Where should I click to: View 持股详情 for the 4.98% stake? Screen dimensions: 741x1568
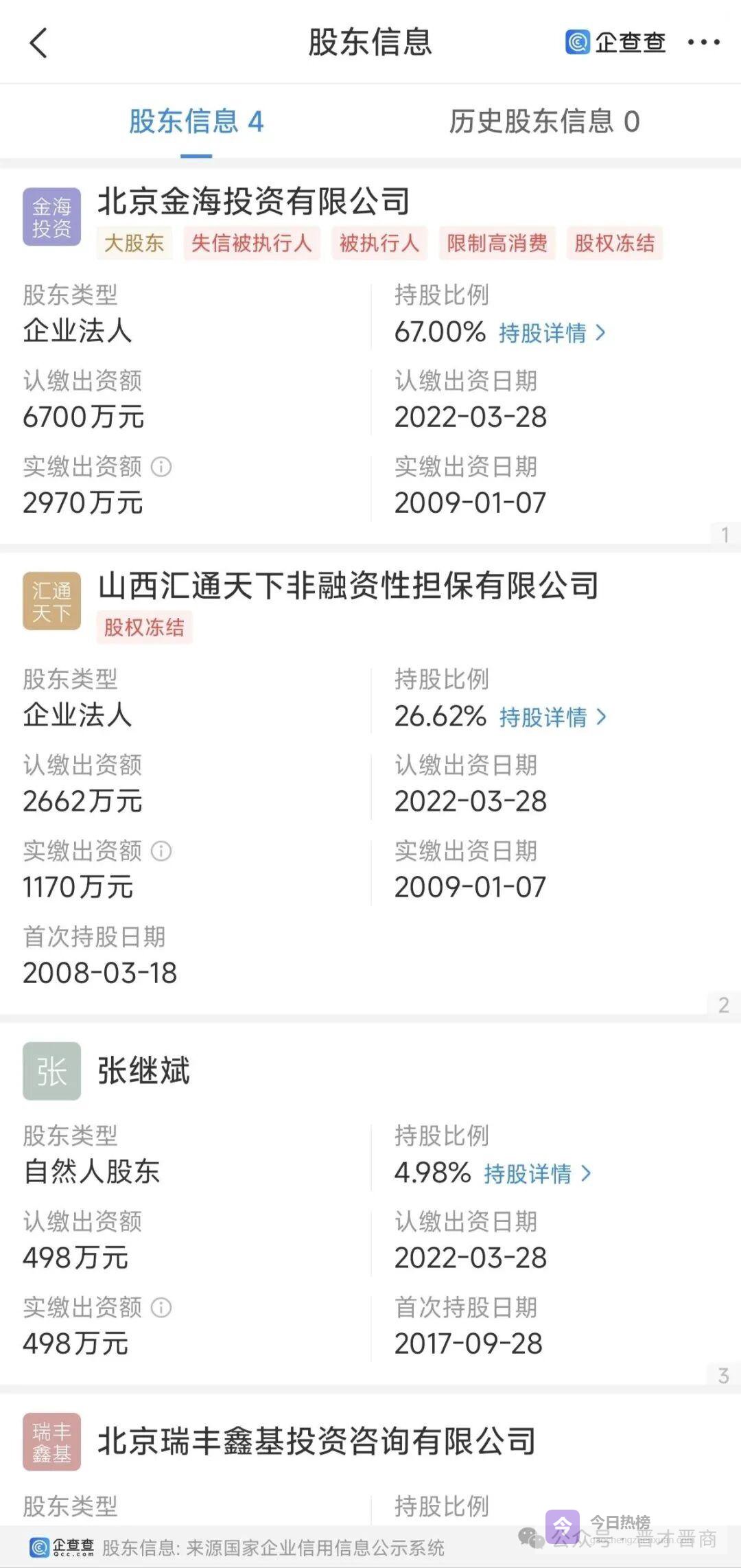(537, 1174)
